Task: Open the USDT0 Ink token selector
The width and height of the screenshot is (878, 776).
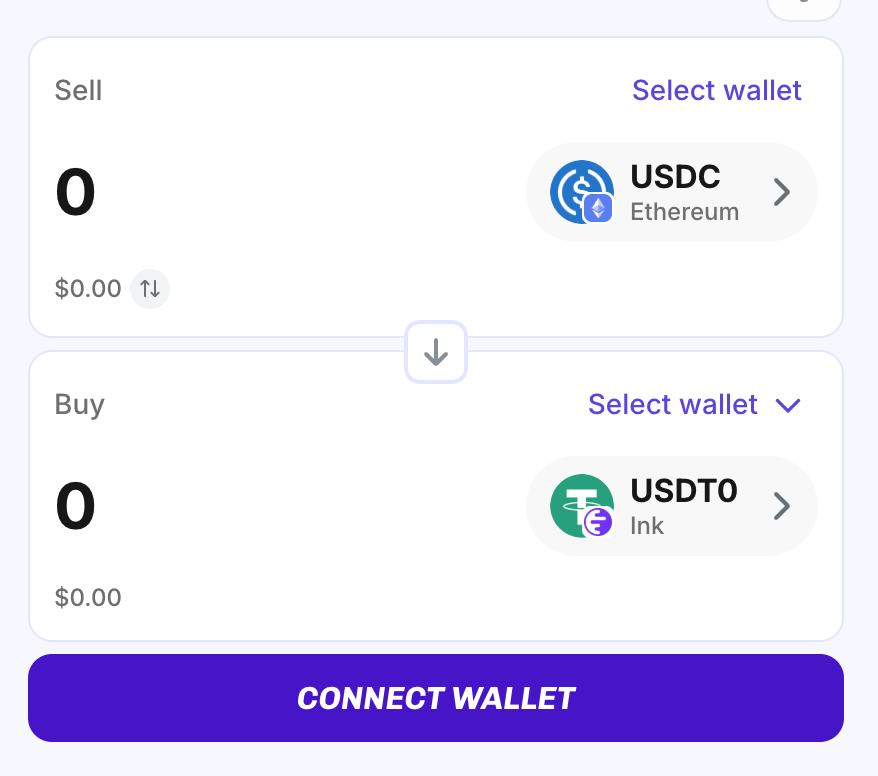Action: [671, 506]
